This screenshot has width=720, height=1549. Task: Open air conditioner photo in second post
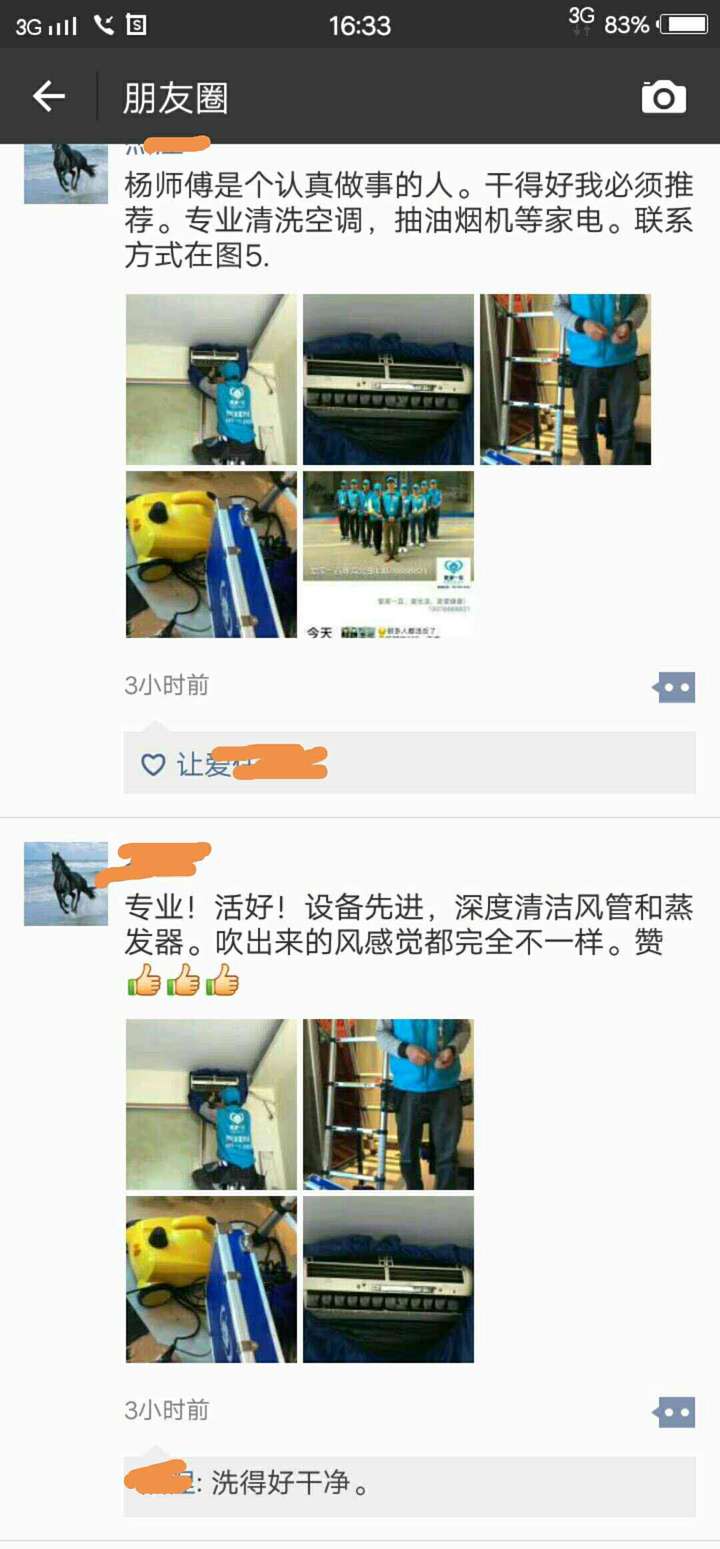(388, 1279)
